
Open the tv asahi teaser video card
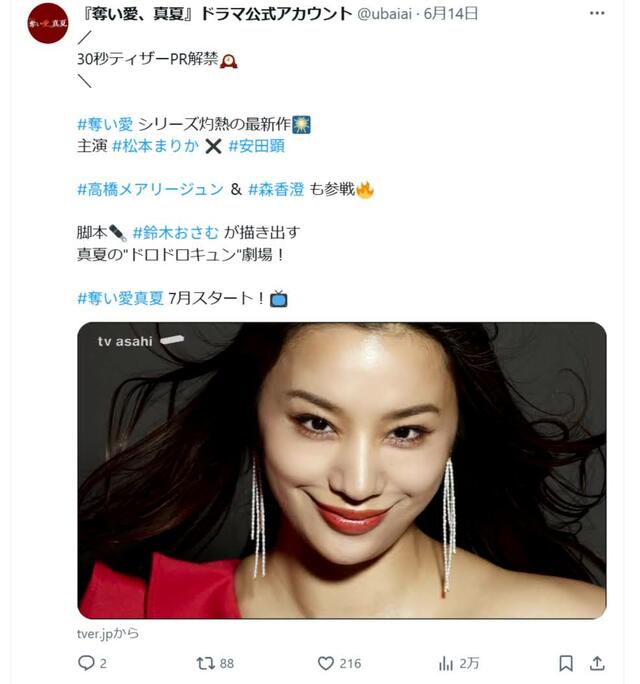pyautogui.click(x=341, y=470)
